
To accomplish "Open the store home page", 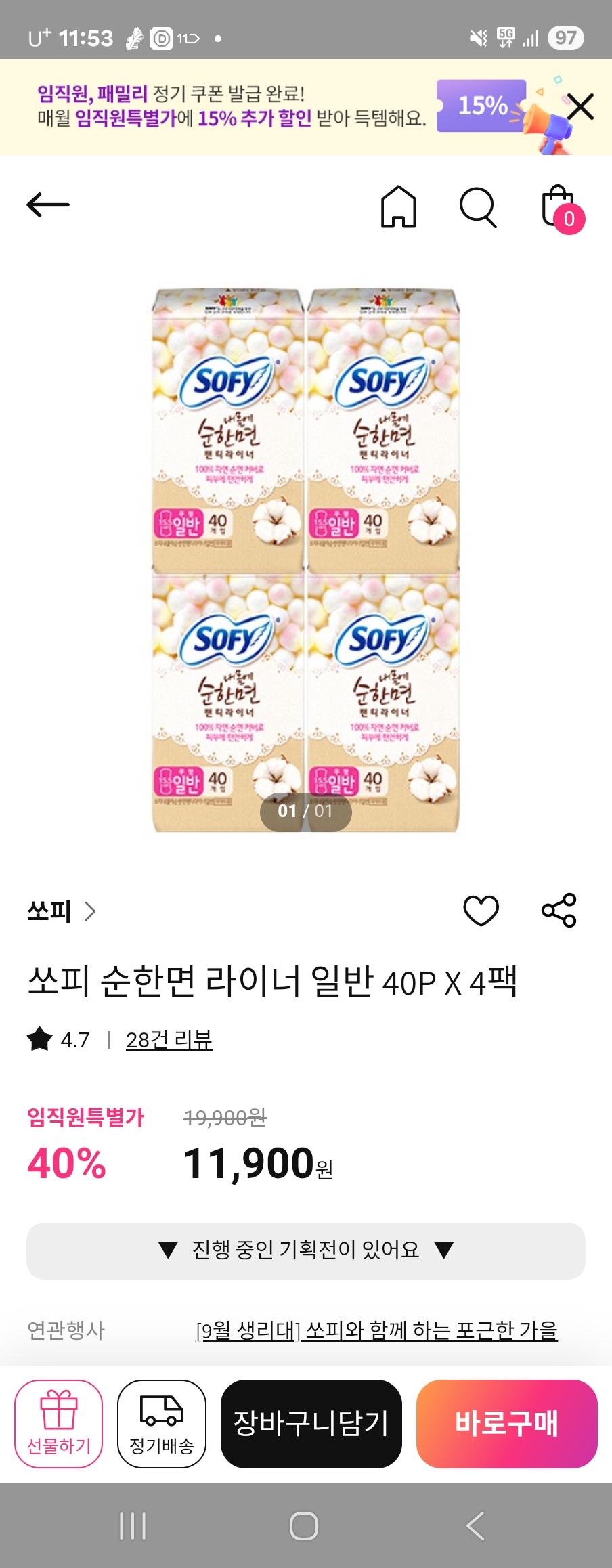I will pos(399,206).
